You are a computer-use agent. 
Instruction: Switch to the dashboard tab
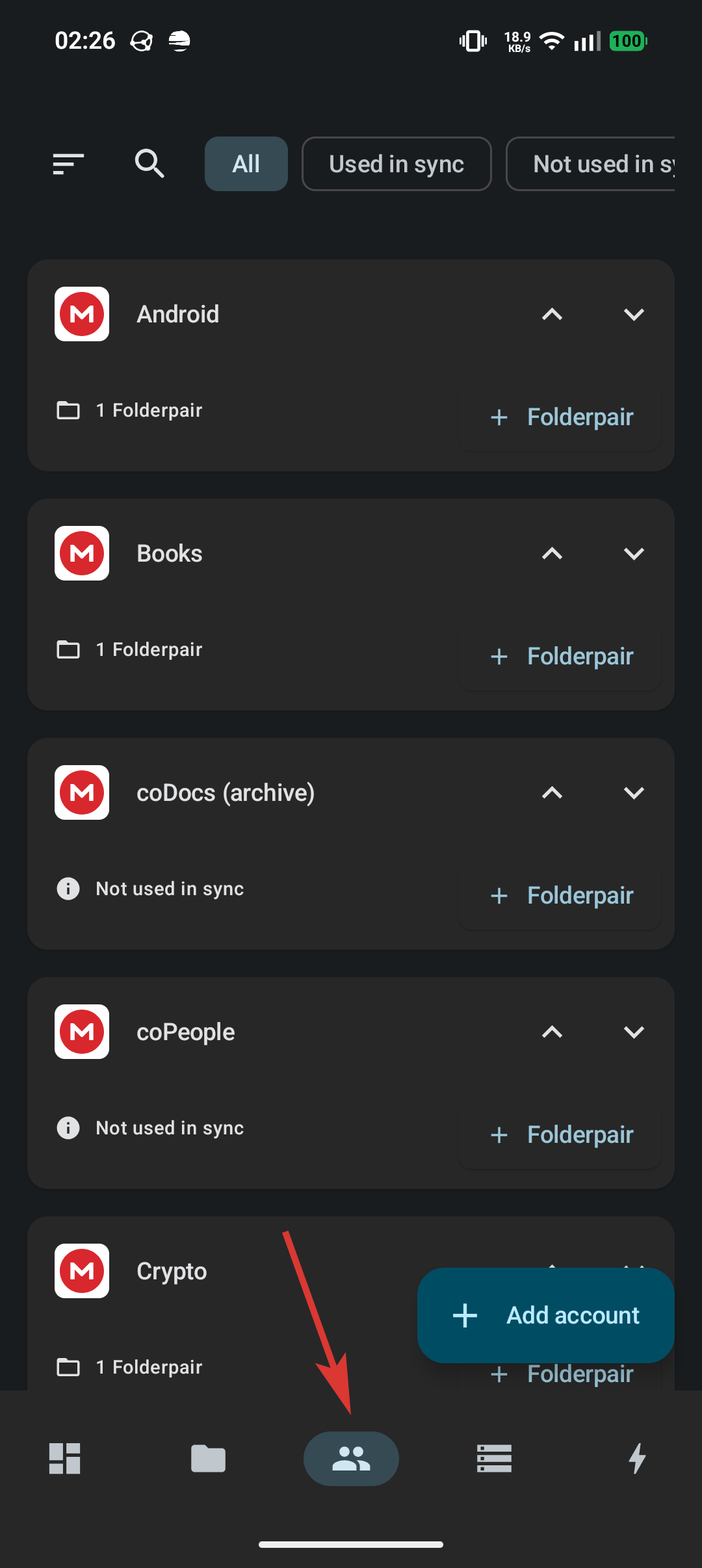pos(65,1459)
